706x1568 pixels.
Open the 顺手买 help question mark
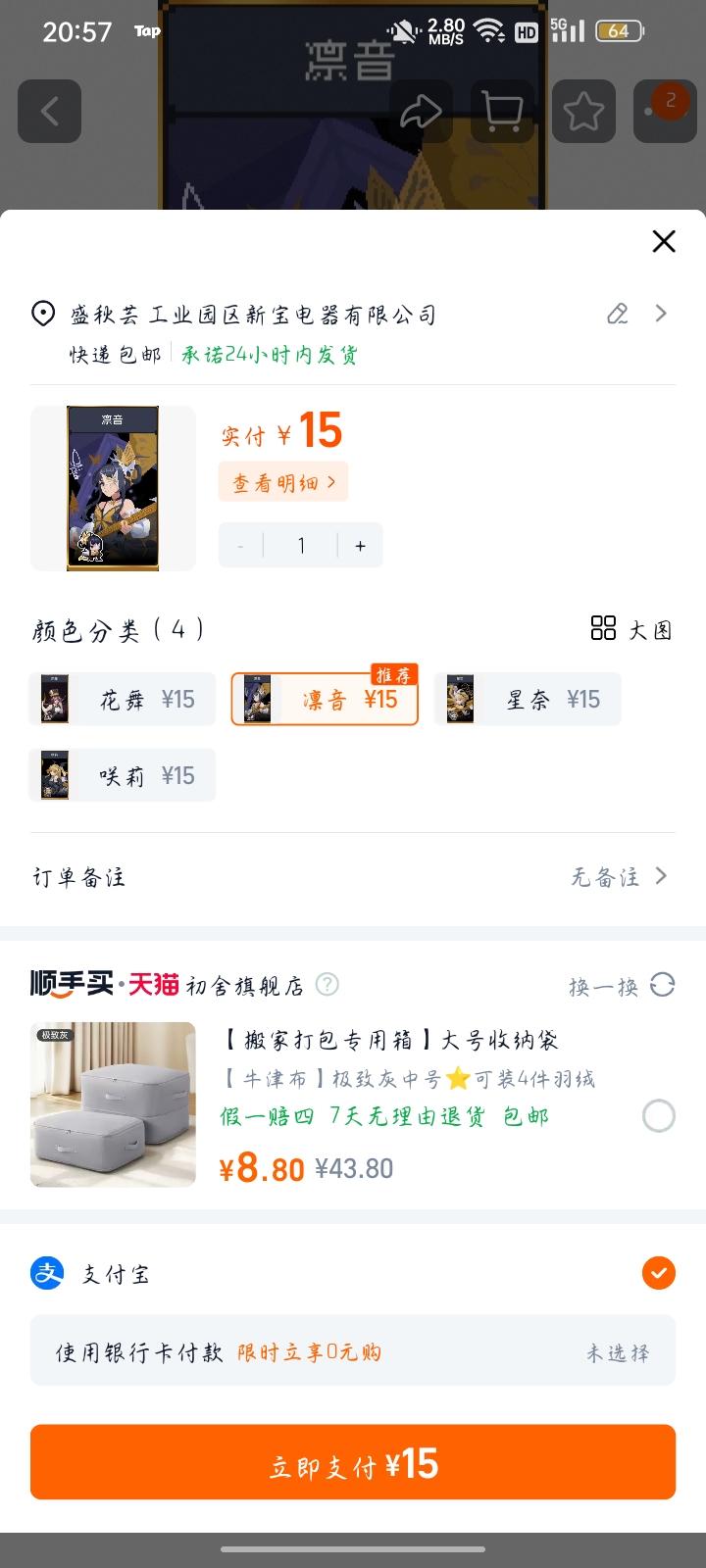(328, 984)
